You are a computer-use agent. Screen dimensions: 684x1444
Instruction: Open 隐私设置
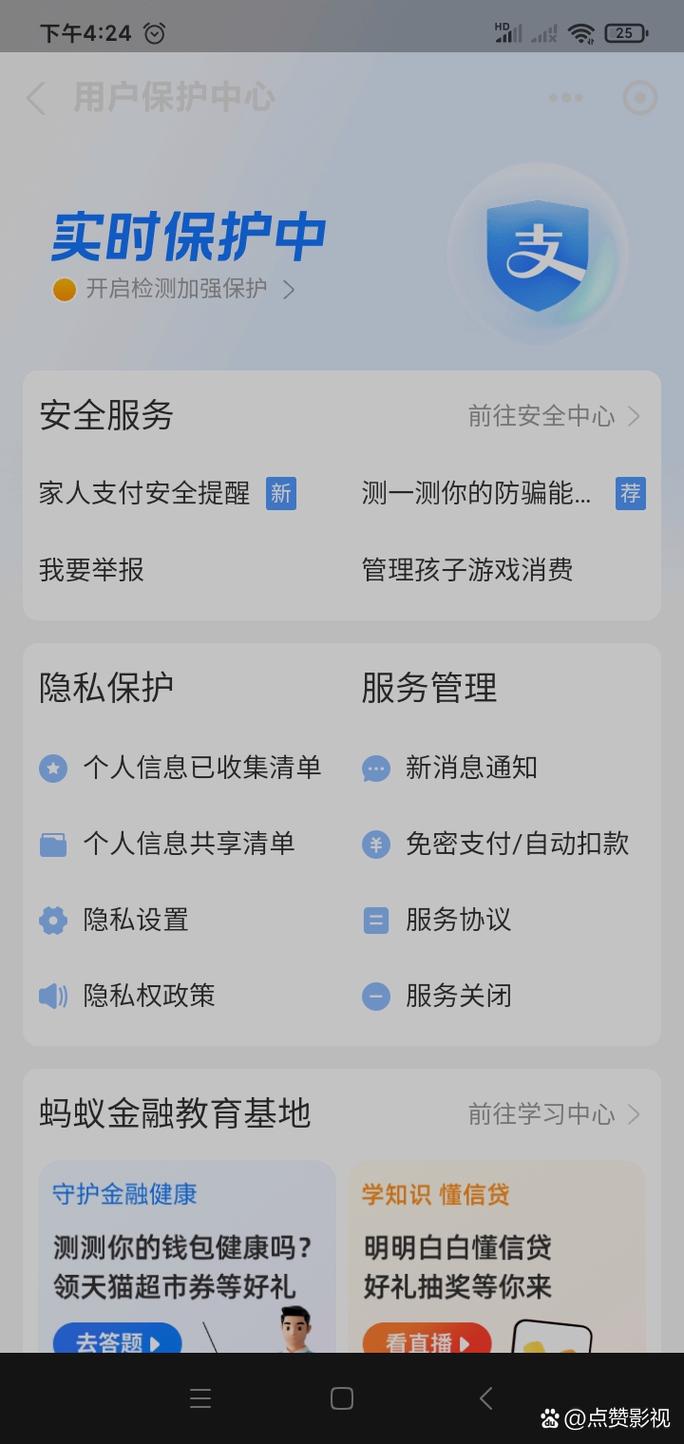135,920
